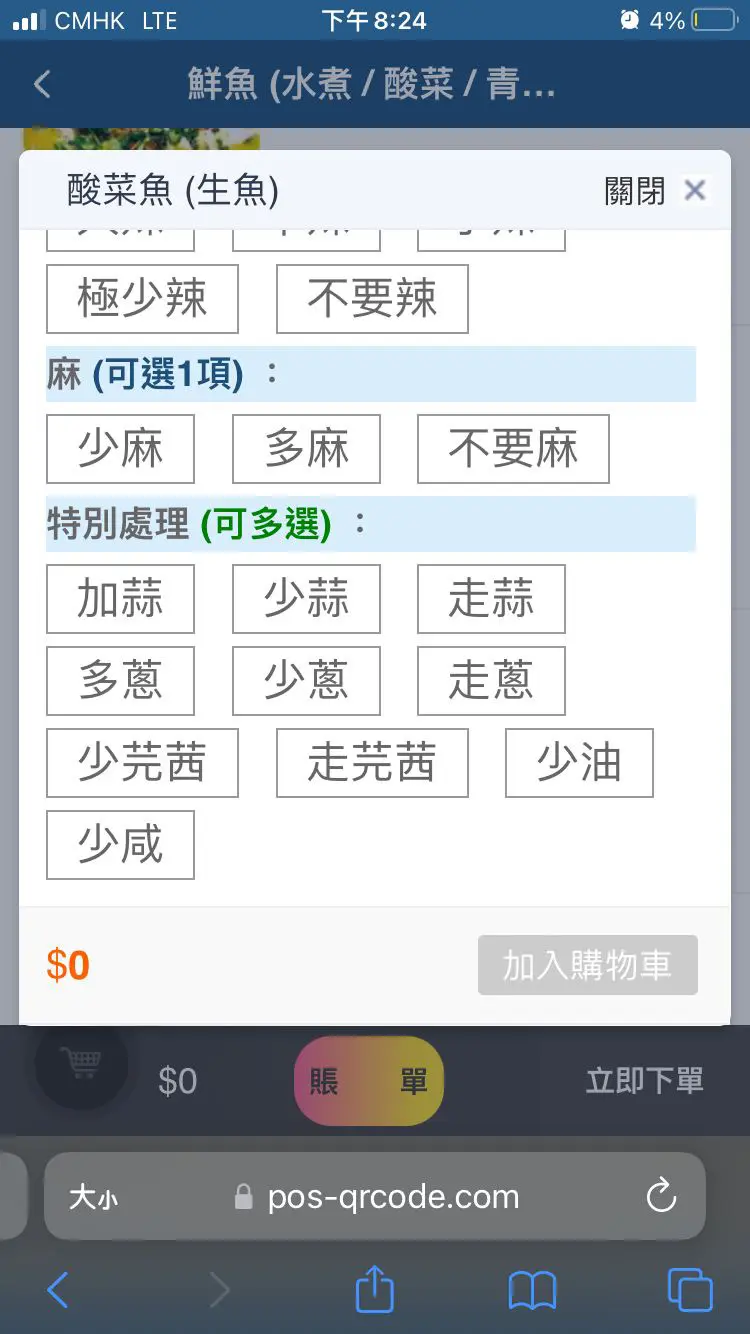
Task: Pick the 多麻 option
Action: point(306,449)
